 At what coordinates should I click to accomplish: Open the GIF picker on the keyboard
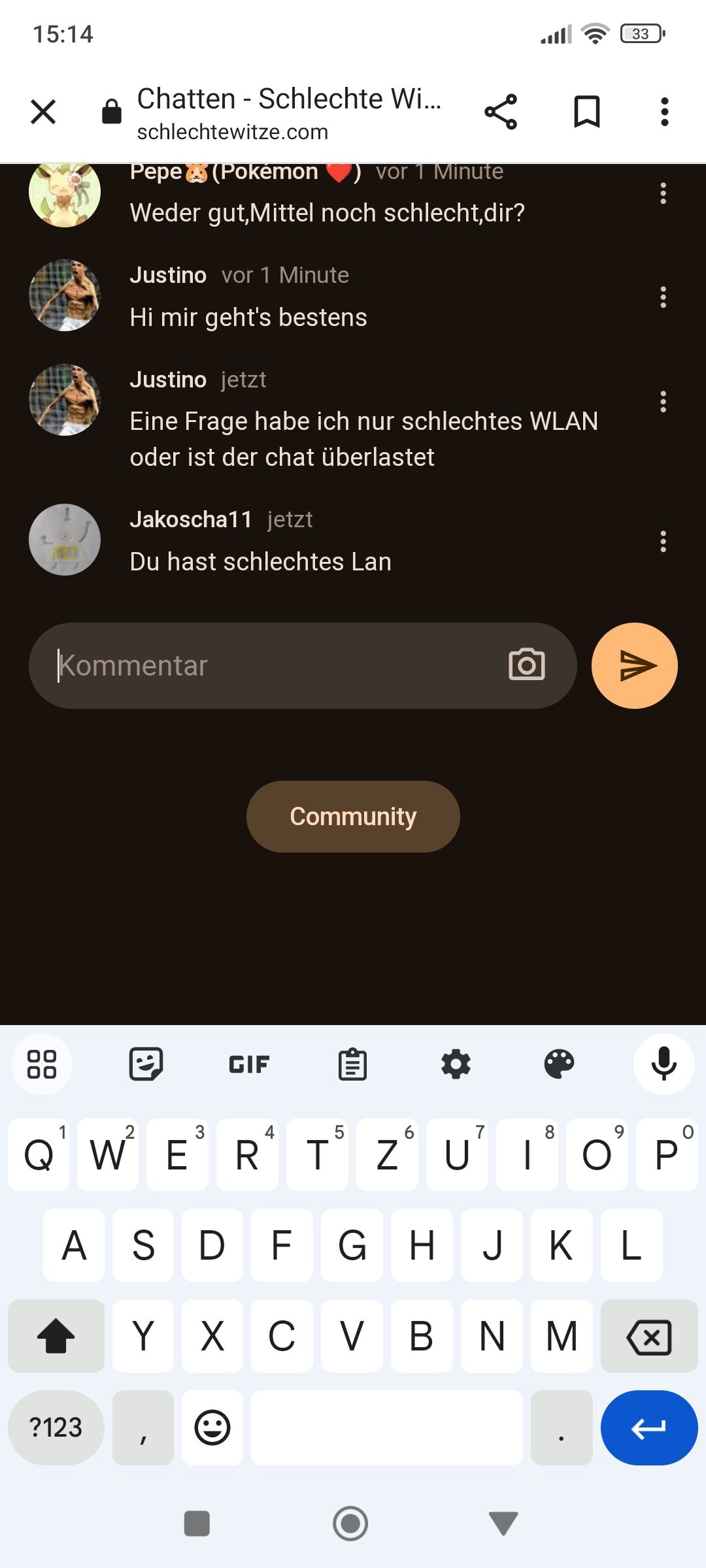[249, 1064]
